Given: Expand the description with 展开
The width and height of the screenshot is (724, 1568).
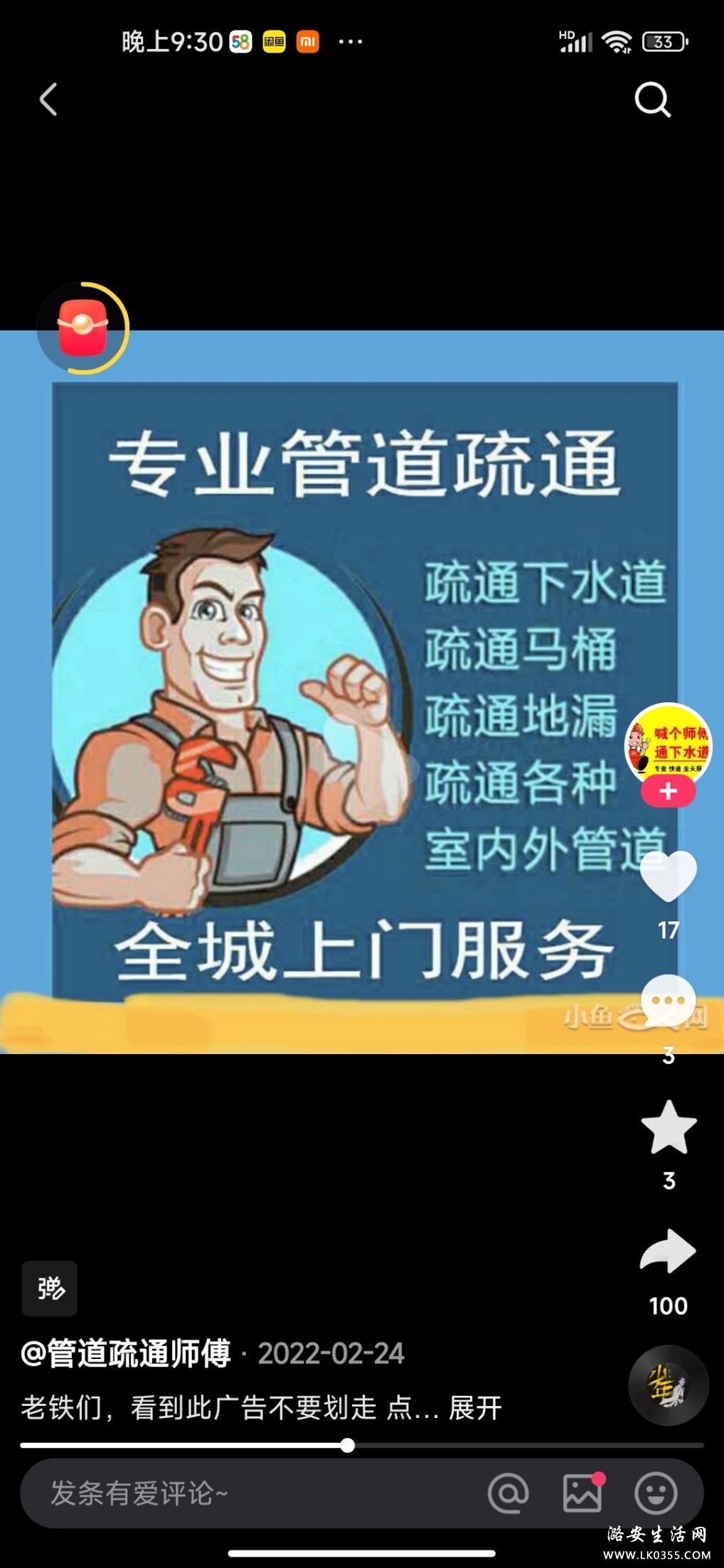Looking at the screenshot, I should point(475,1407).
